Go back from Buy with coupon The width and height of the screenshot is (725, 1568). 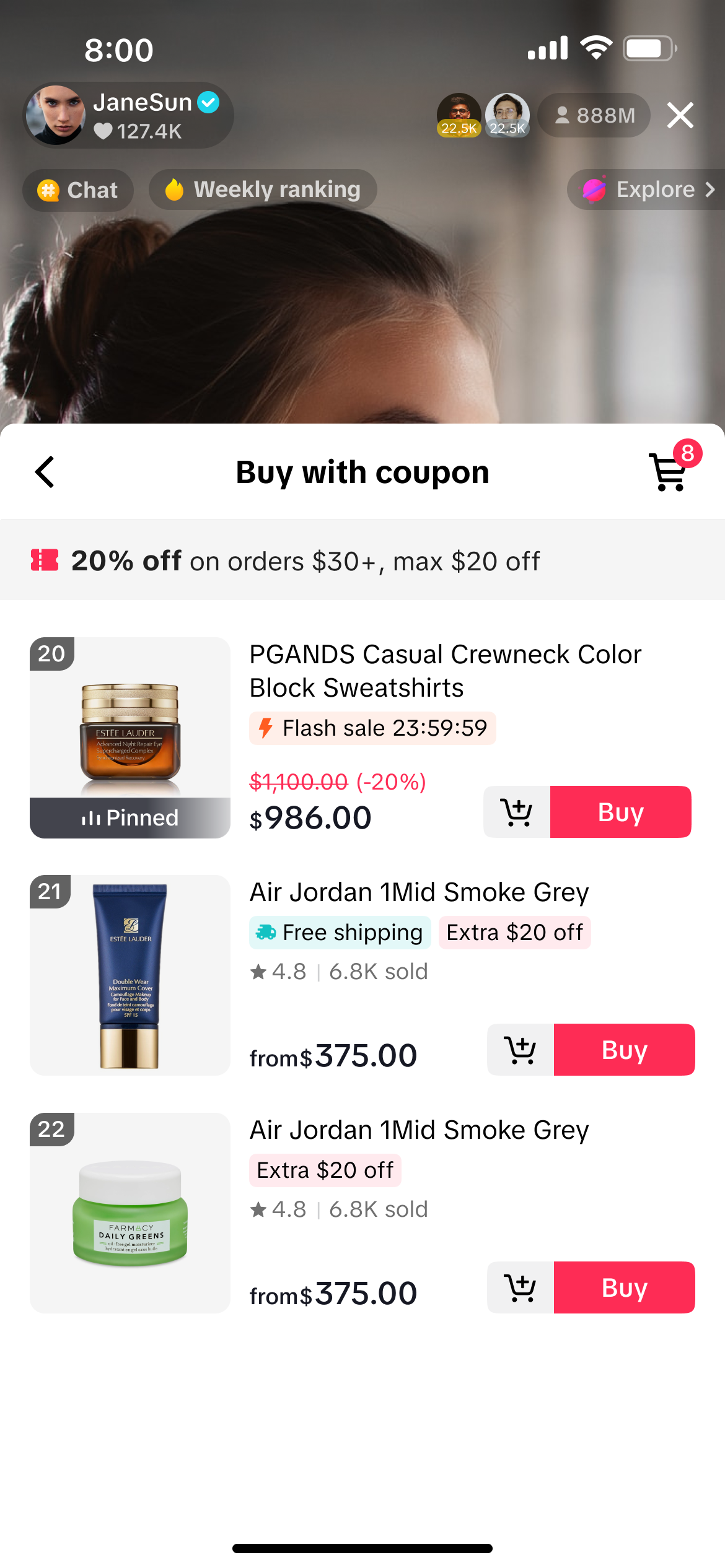click(x=45, y=473)
